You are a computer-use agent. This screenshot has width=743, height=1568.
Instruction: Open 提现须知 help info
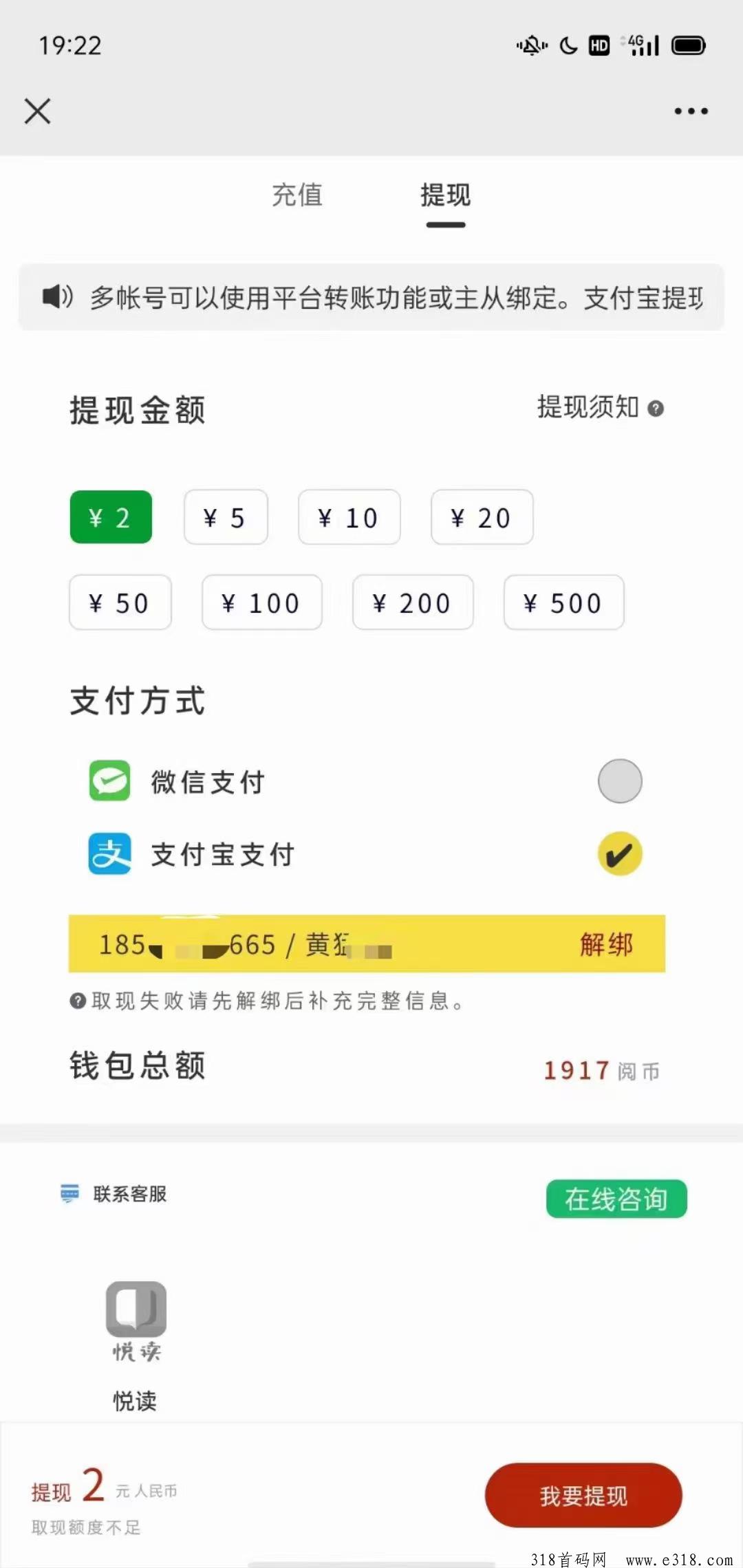tap(600, 408)
